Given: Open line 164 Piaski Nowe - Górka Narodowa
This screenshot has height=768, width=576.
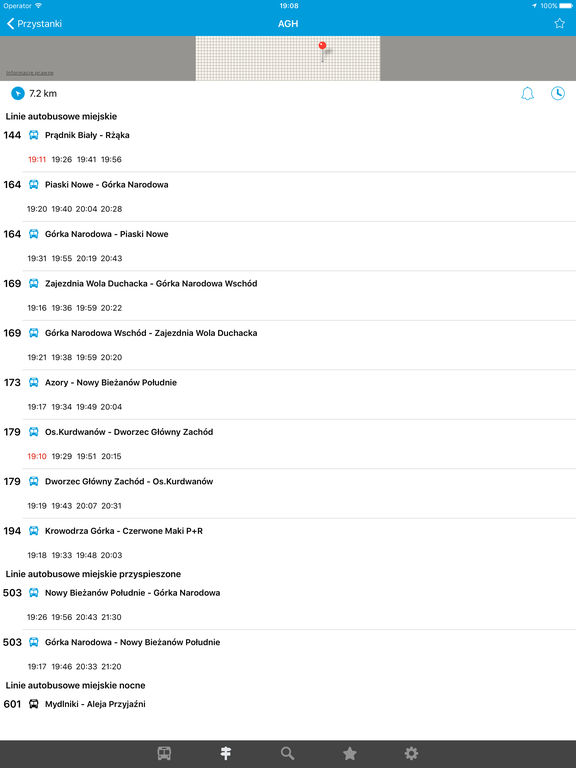Looking at the screenshot, I should pyautogui.click(x=288, y=197).
